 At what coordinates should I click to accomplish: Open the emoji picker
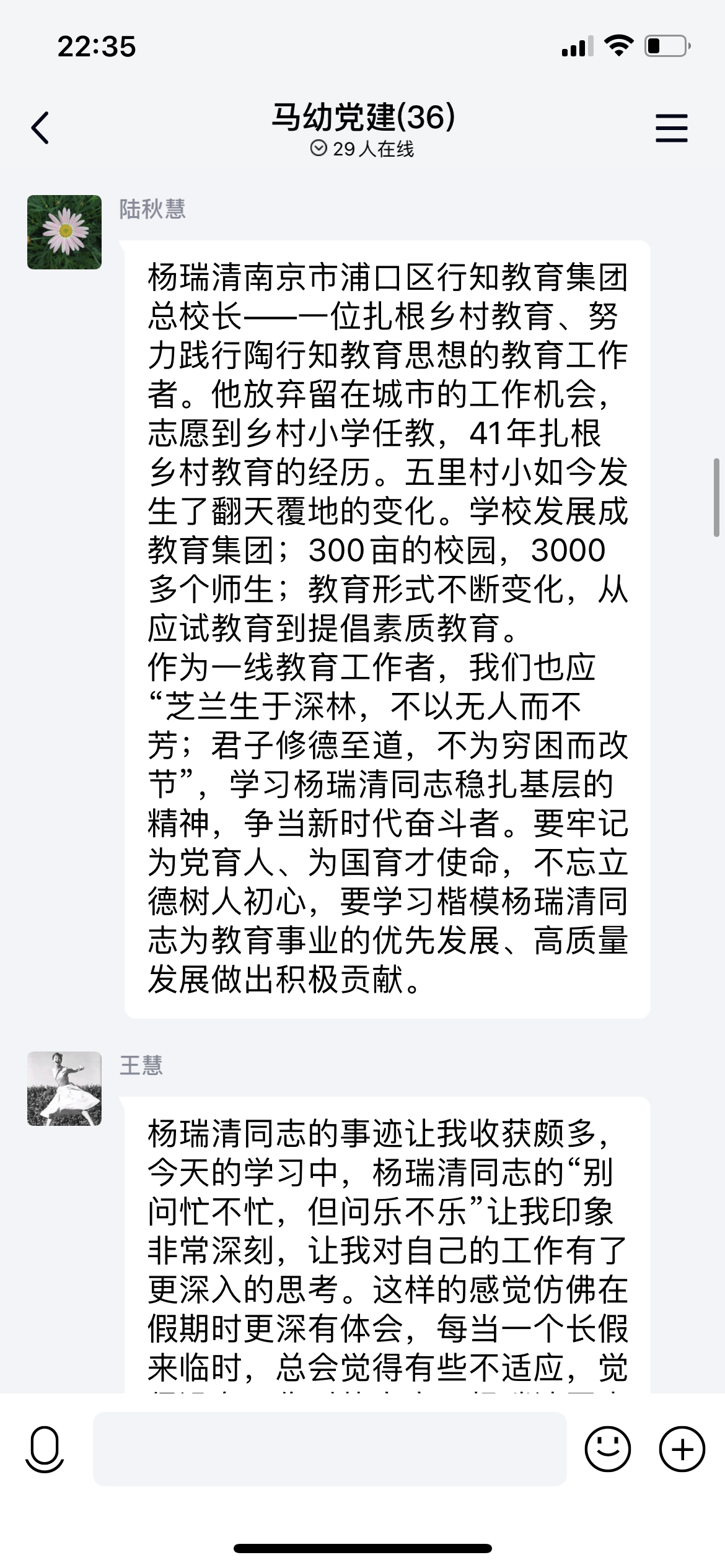[x=607, y=1448]
